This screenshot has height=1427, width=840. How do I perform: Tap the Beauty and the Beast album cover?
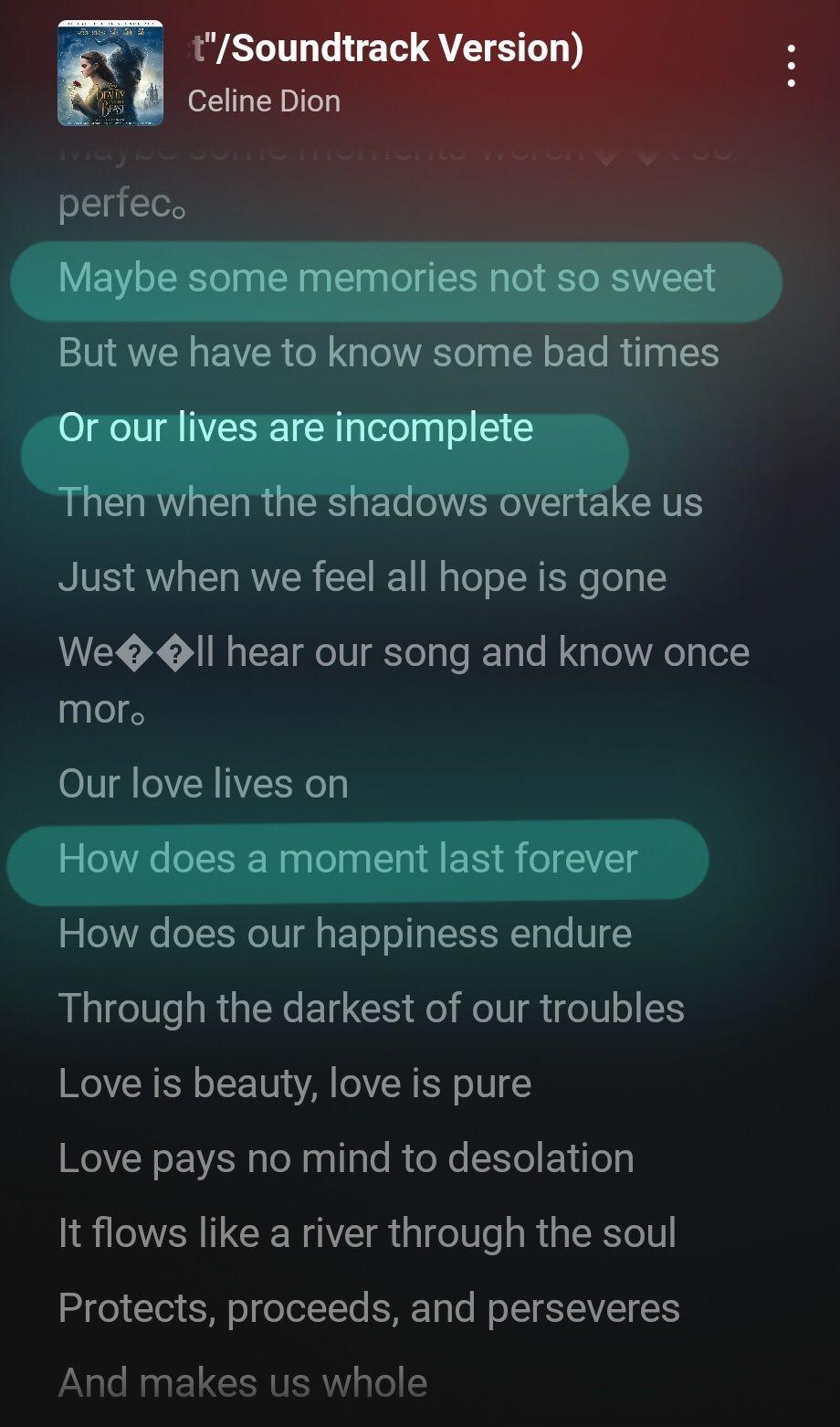[x=110, y=73]
